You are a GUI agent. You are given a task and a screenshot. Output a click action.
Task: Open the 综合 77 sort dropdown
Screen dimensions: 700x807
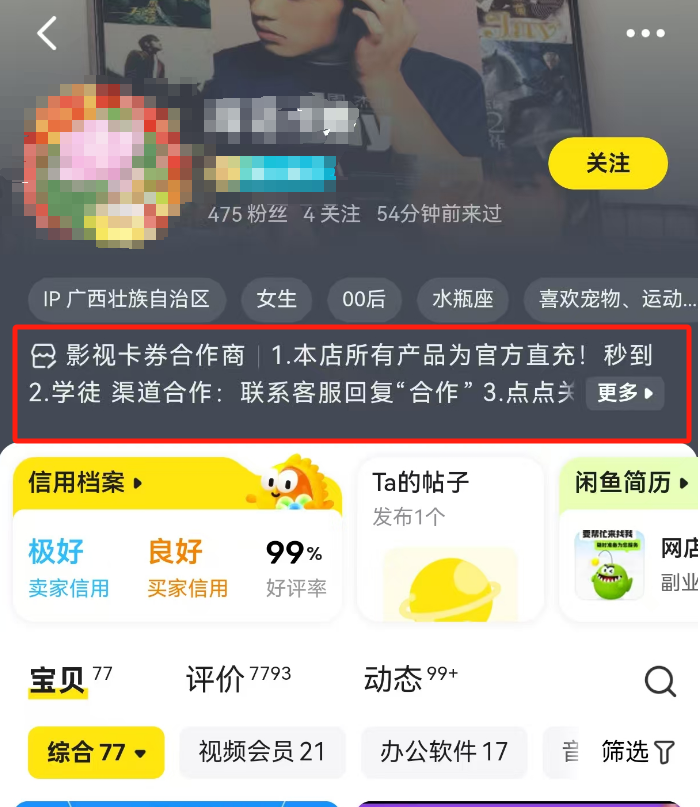coord(96,752)
